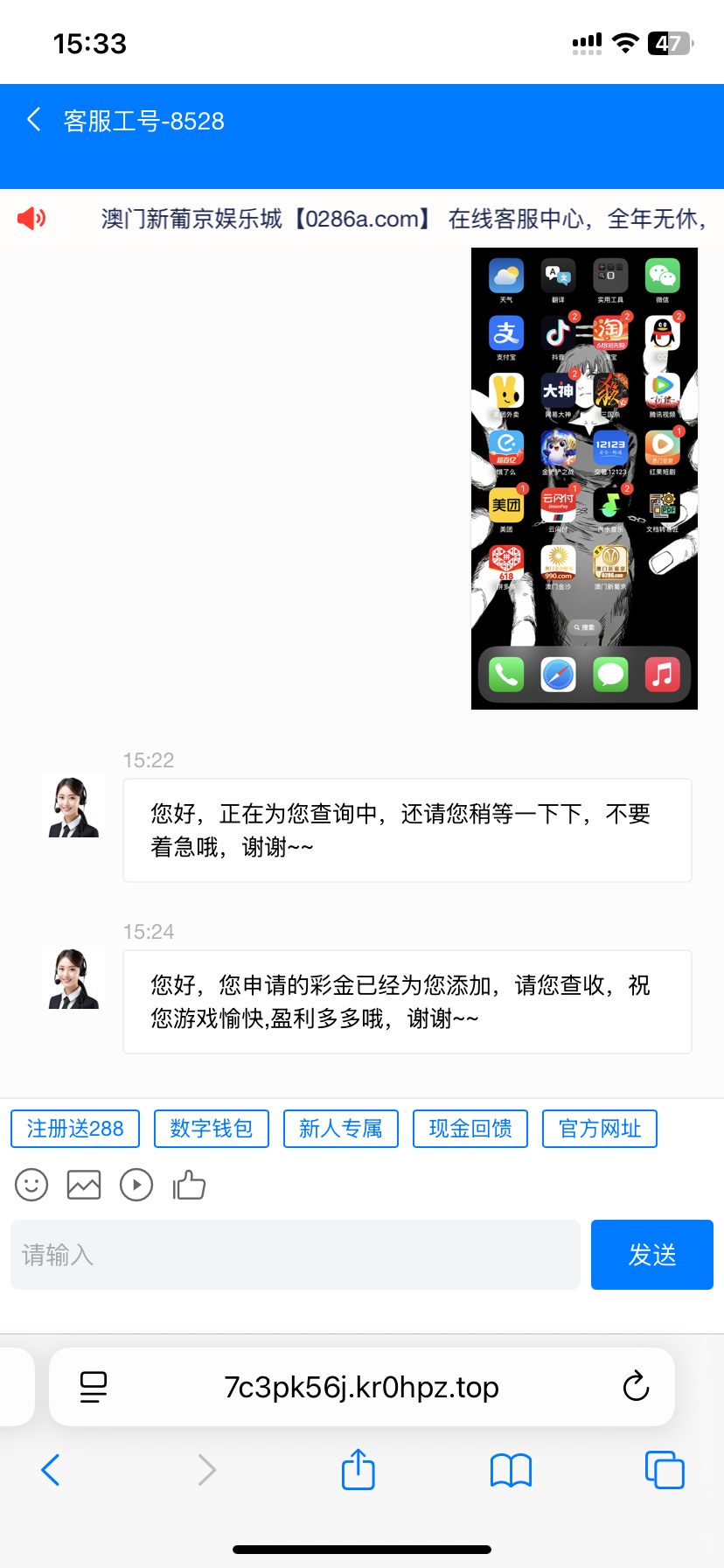Viewport: 724px width, 1568px height.
Task: Share this page via Safari
Action: click(359, 1470)
